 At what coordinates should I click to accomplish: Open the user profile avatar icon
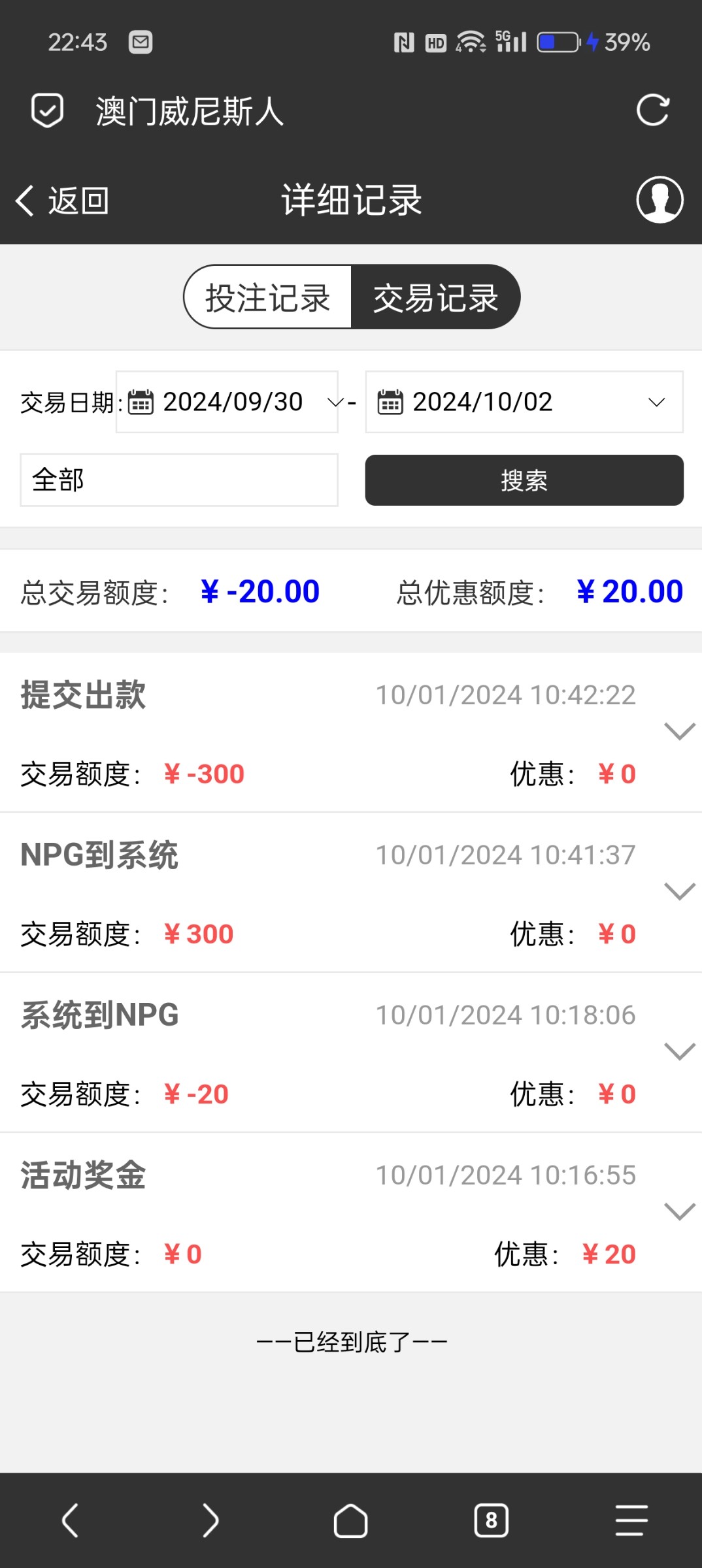(x=660, y=200)
